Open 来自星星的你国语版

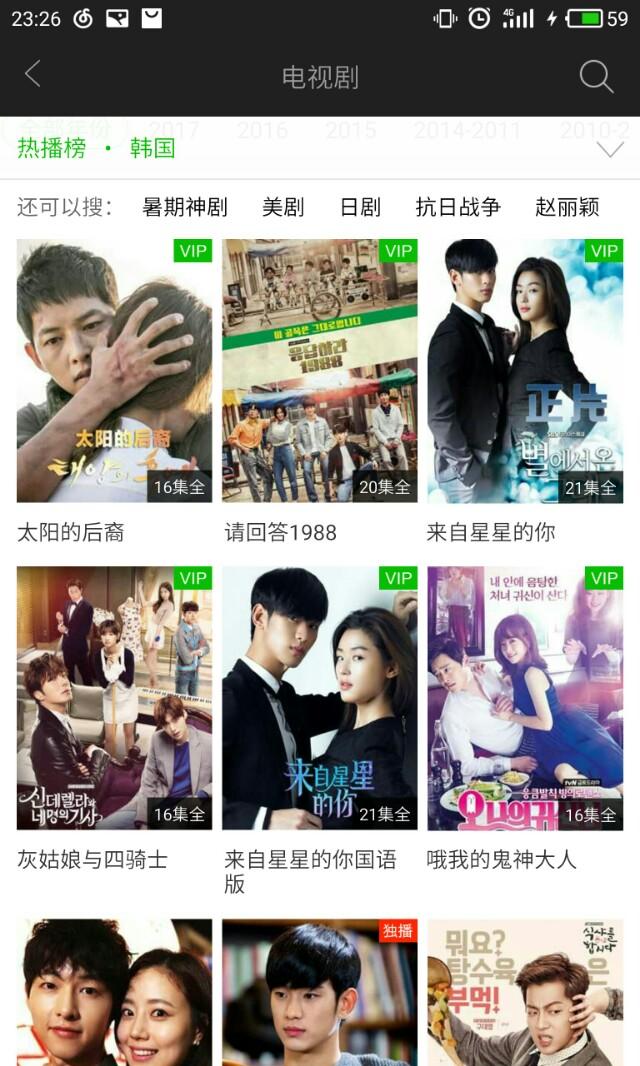(320, 698)
